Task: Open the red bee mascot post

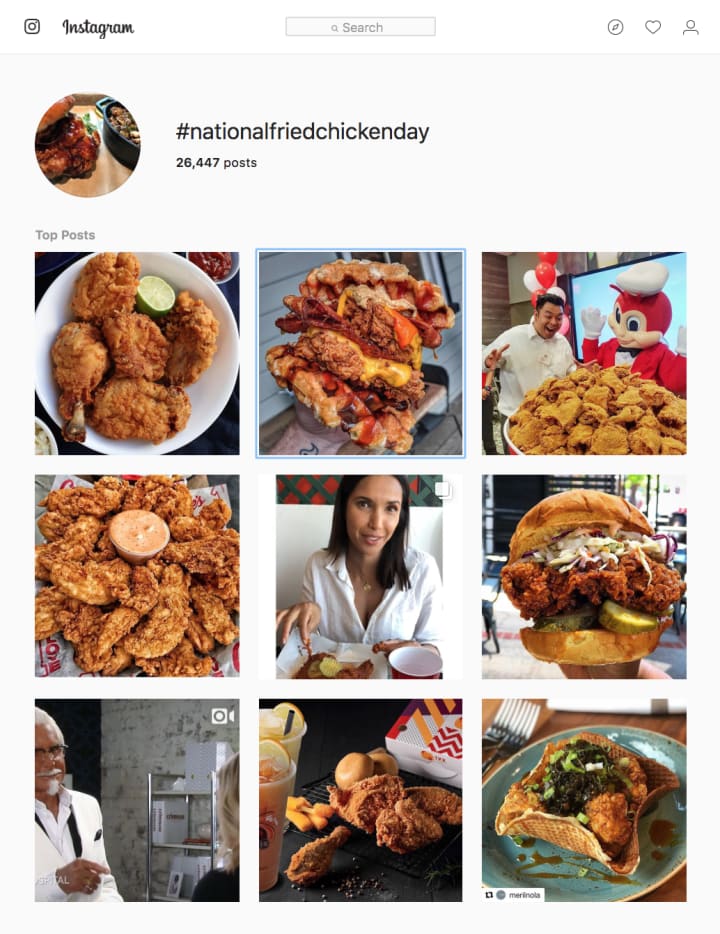Action: (584, 354)
